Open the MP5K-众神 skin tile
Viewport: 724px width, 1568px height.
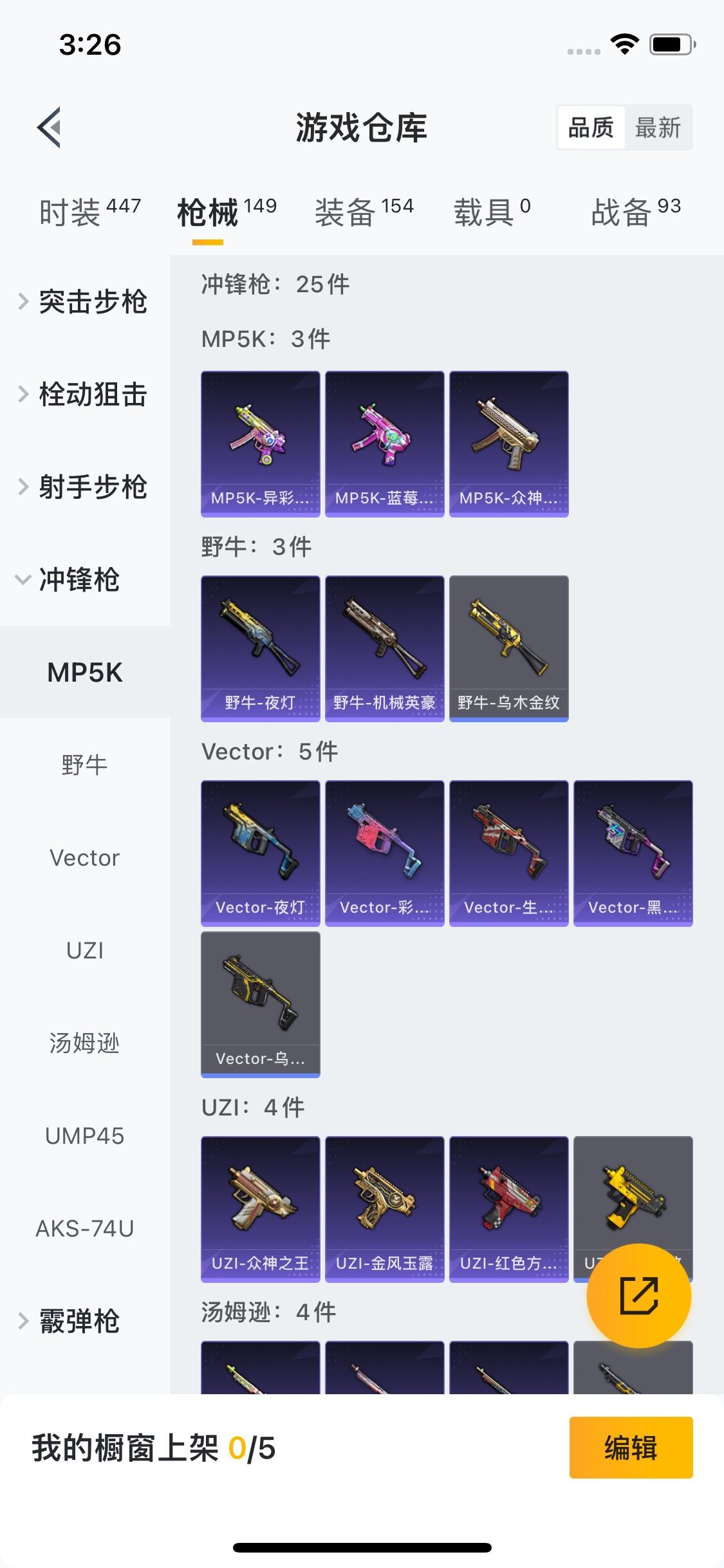click(508, 443)
